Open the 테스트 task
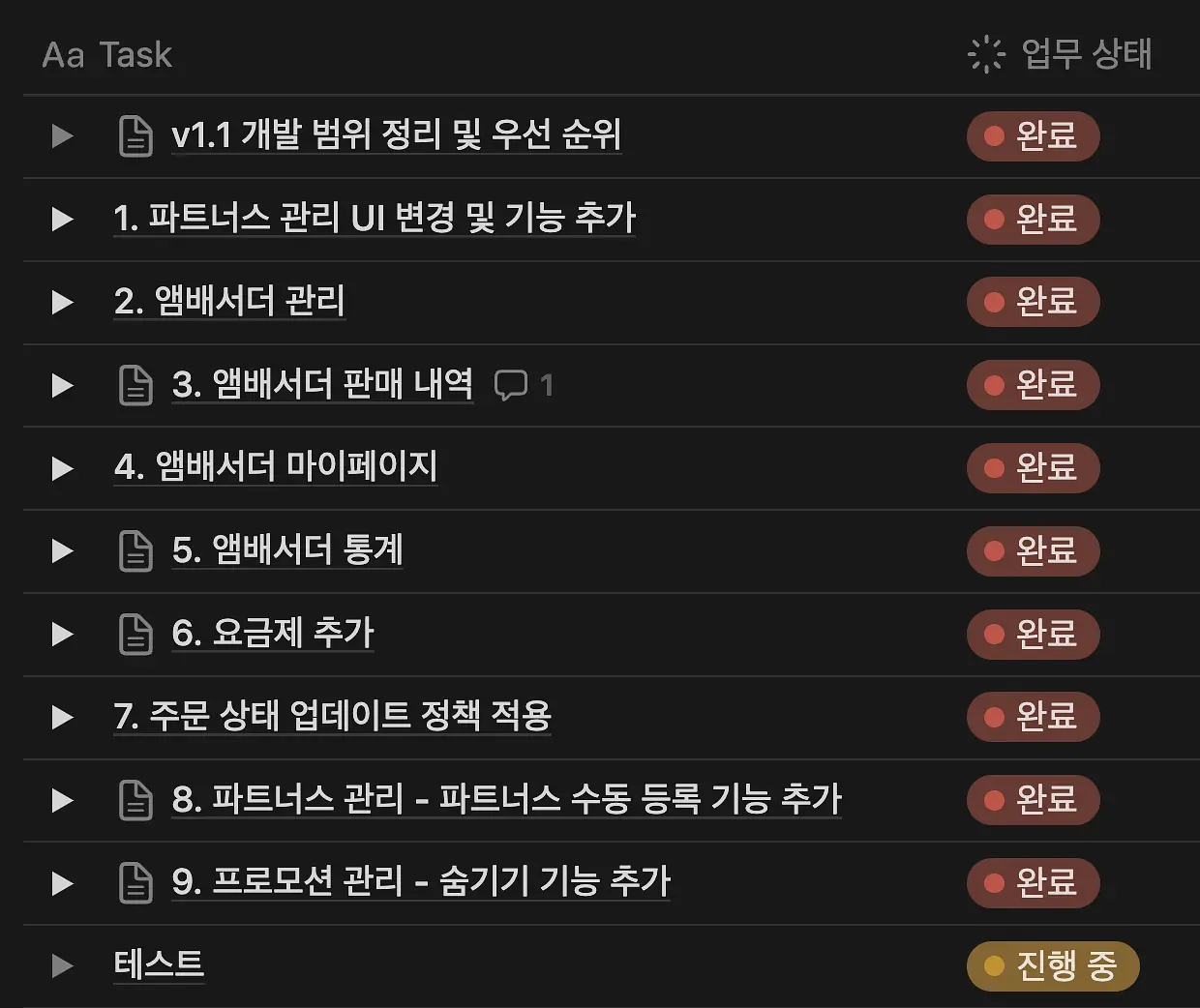 [159, 964]
